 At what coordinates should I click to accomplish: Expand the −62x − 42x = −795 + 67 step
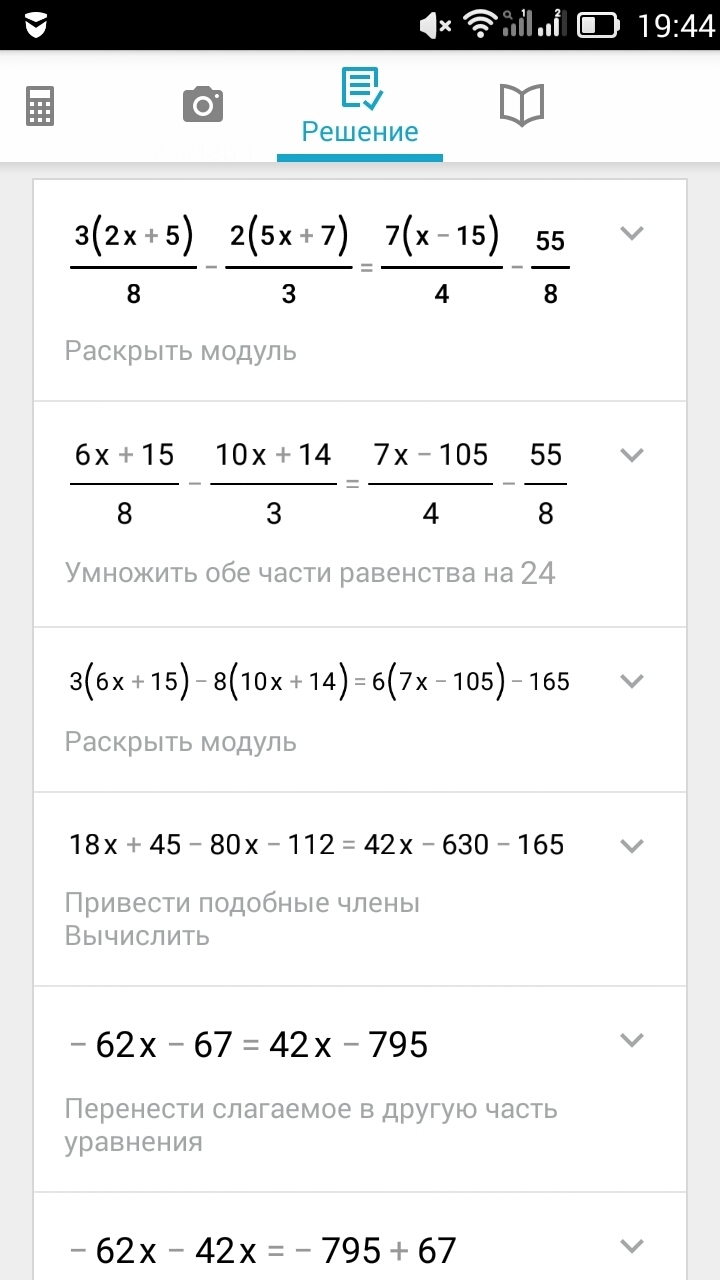pos(631,1246)
